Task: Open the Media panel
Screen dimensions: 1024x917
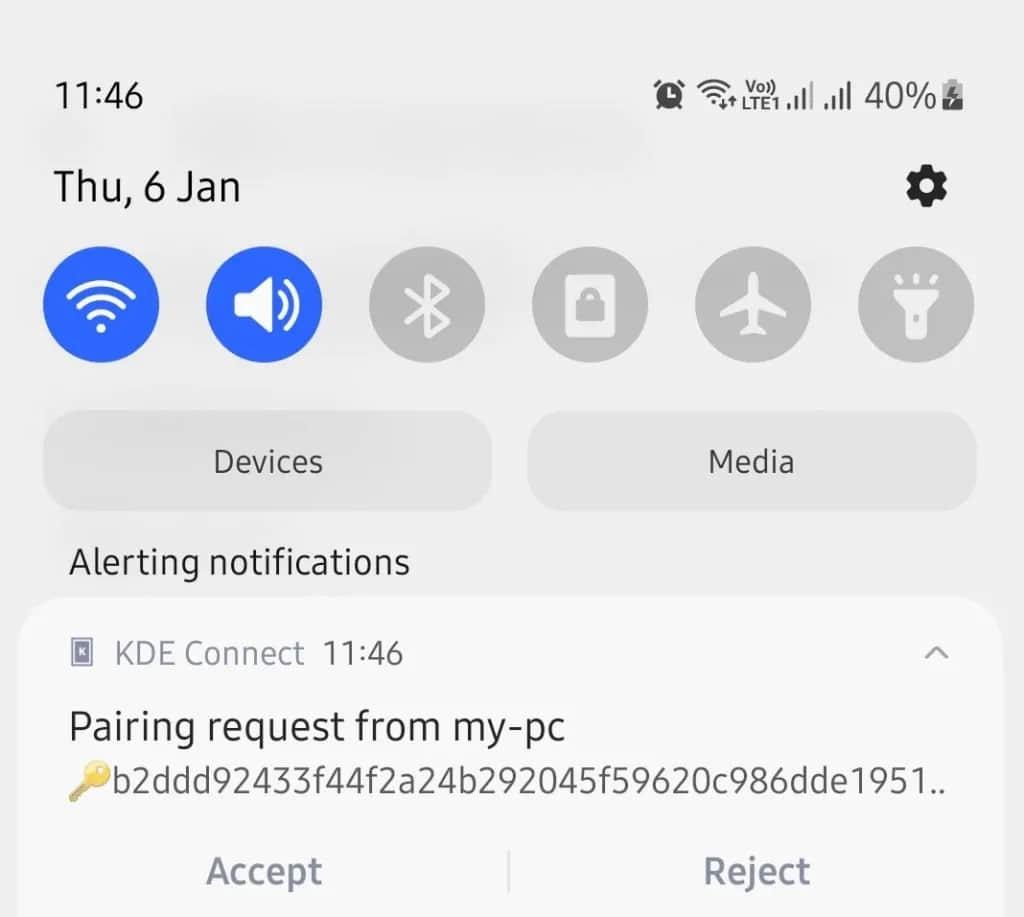Action: (x=751, y=461)
